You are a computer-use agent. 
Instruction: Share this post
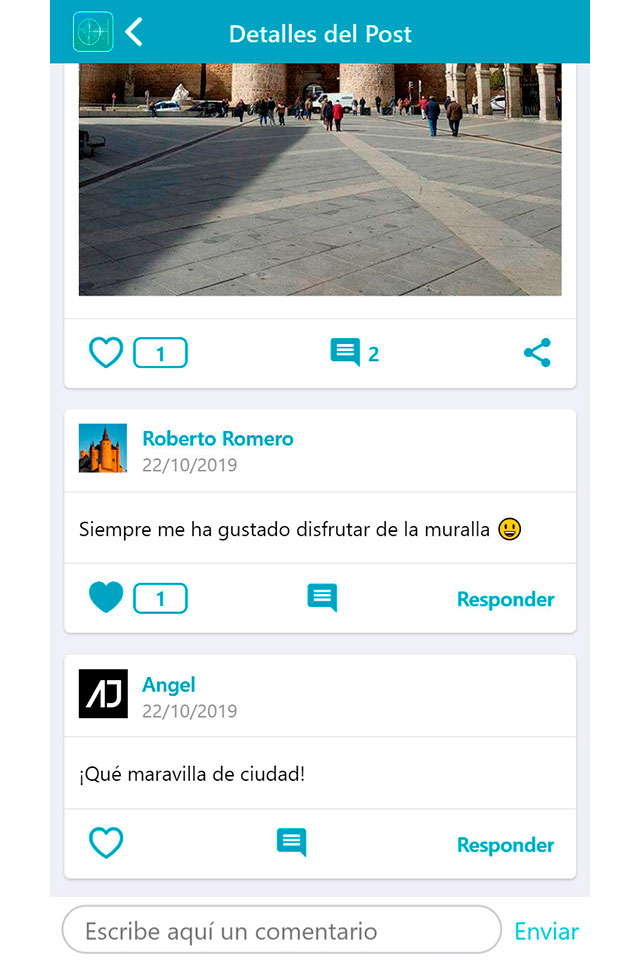537,353
